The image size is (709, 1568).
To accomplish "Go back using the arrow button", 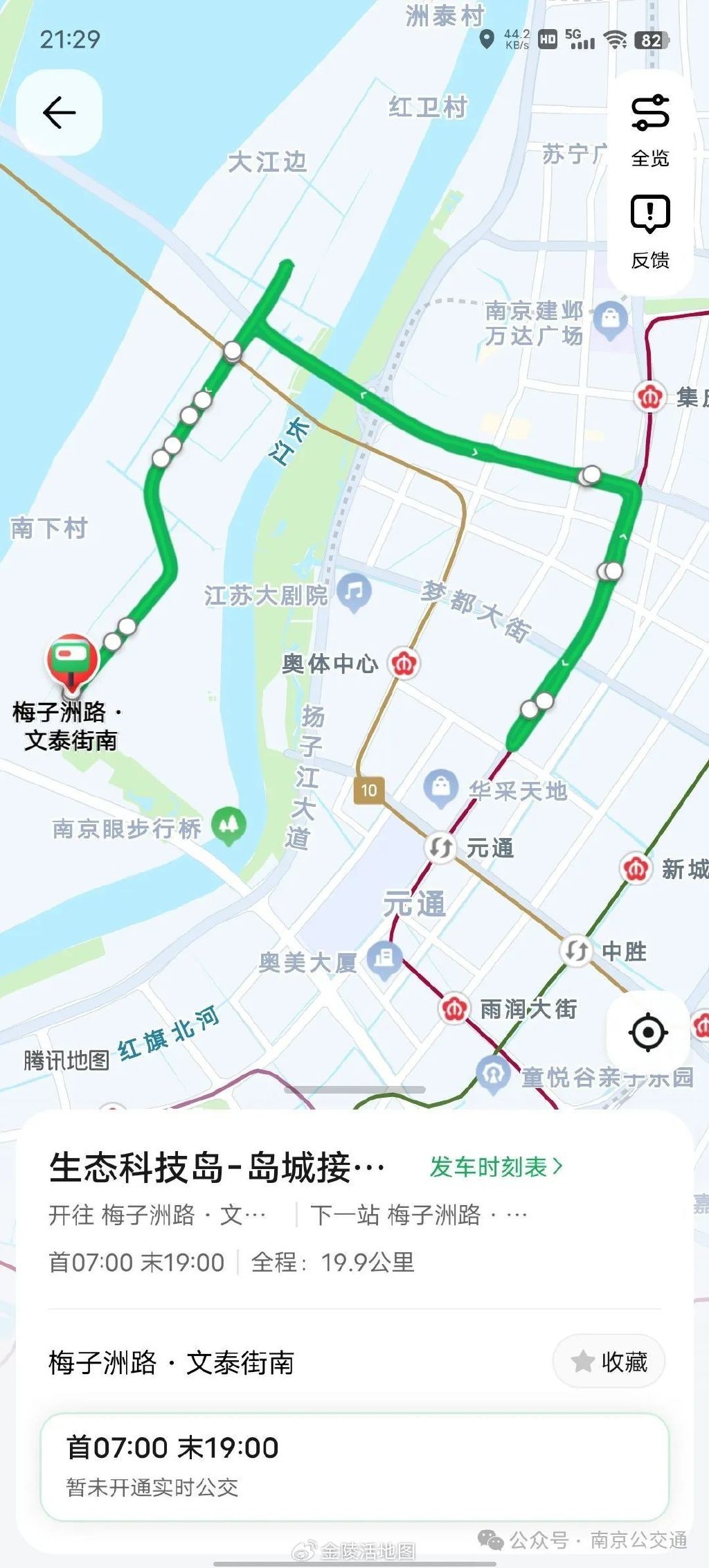I will click(59, 113).
